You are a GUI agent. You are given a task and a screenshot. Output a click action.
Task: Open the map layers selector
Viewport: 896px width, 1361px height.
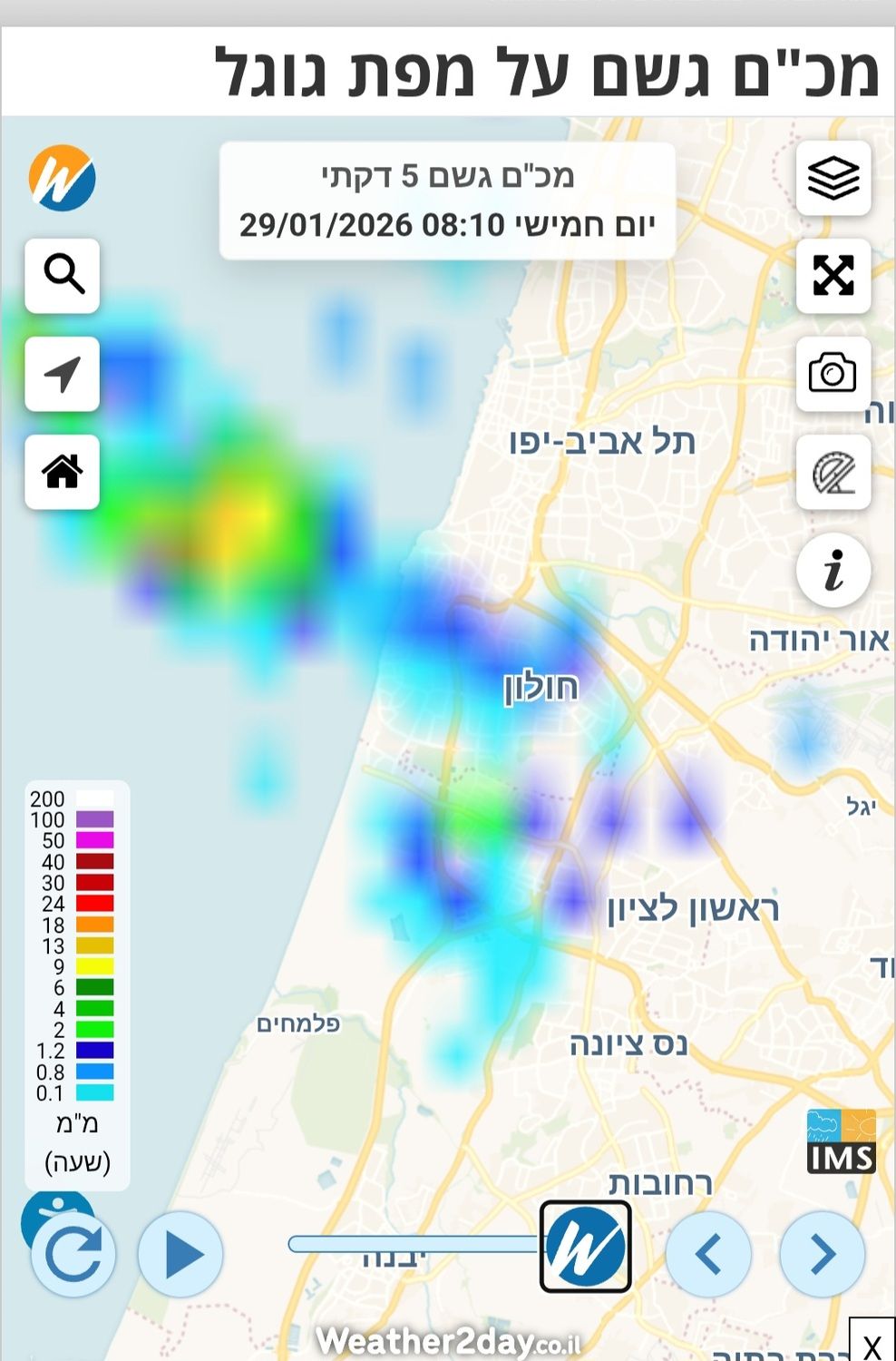point(833,178)
